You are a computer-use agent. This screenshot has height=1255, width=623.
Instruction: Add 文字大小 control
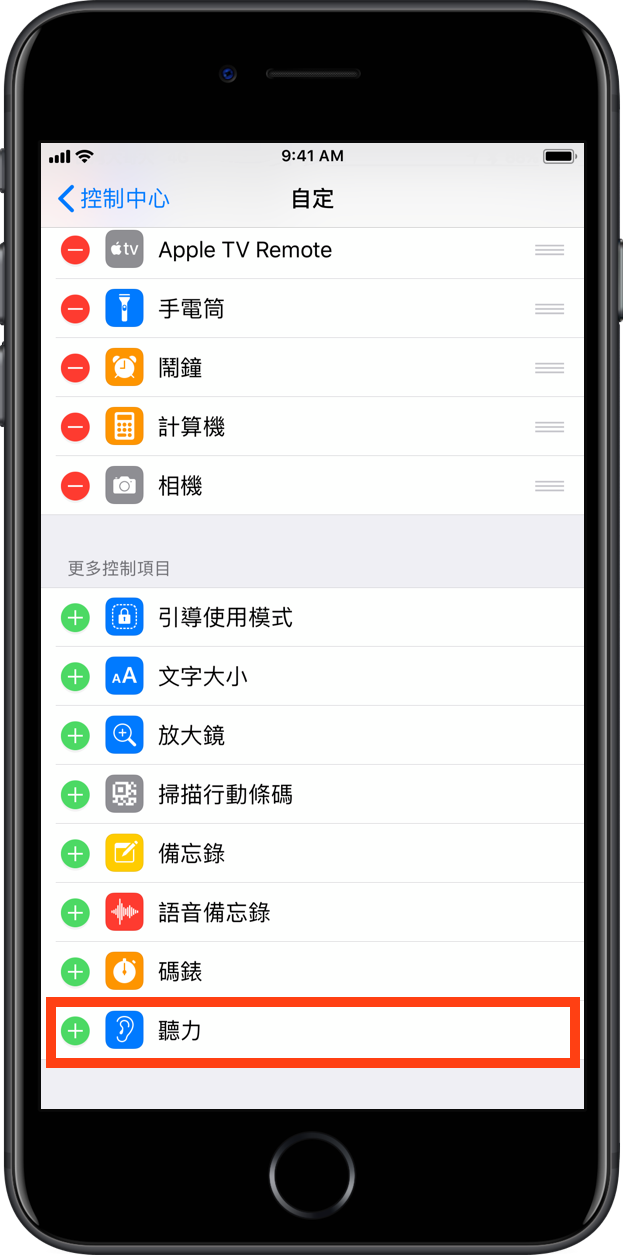(75, 677)
